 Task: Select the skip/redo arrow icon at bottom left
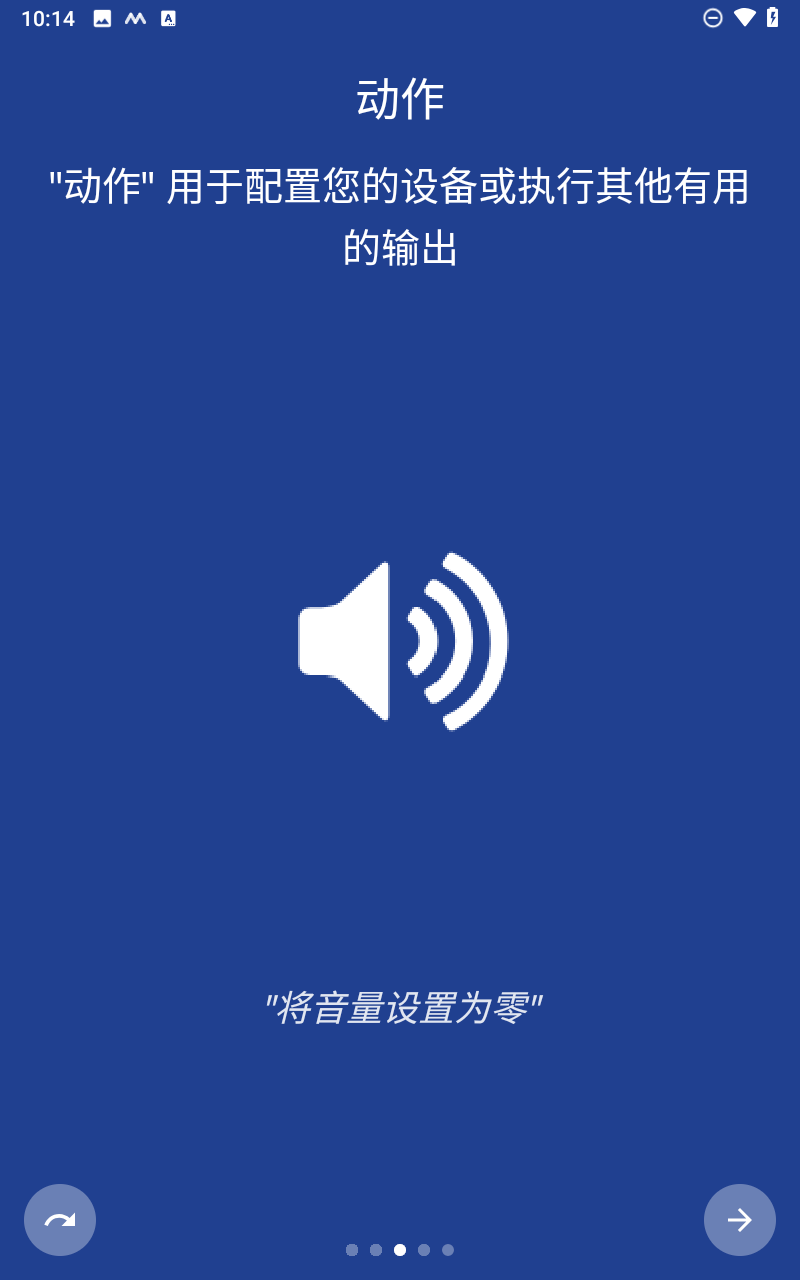[60, 1220]
